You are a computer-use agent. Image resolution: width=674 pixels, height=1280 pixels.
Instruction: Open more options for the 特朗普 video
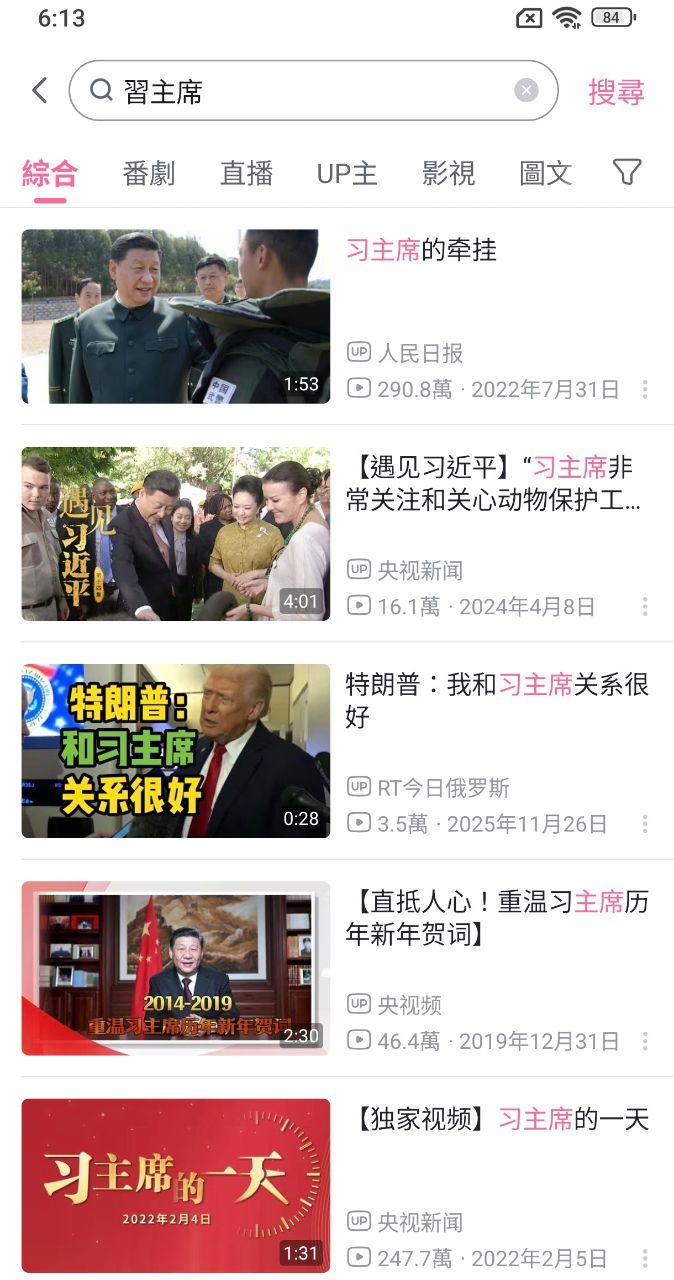[x=645, y=824]
